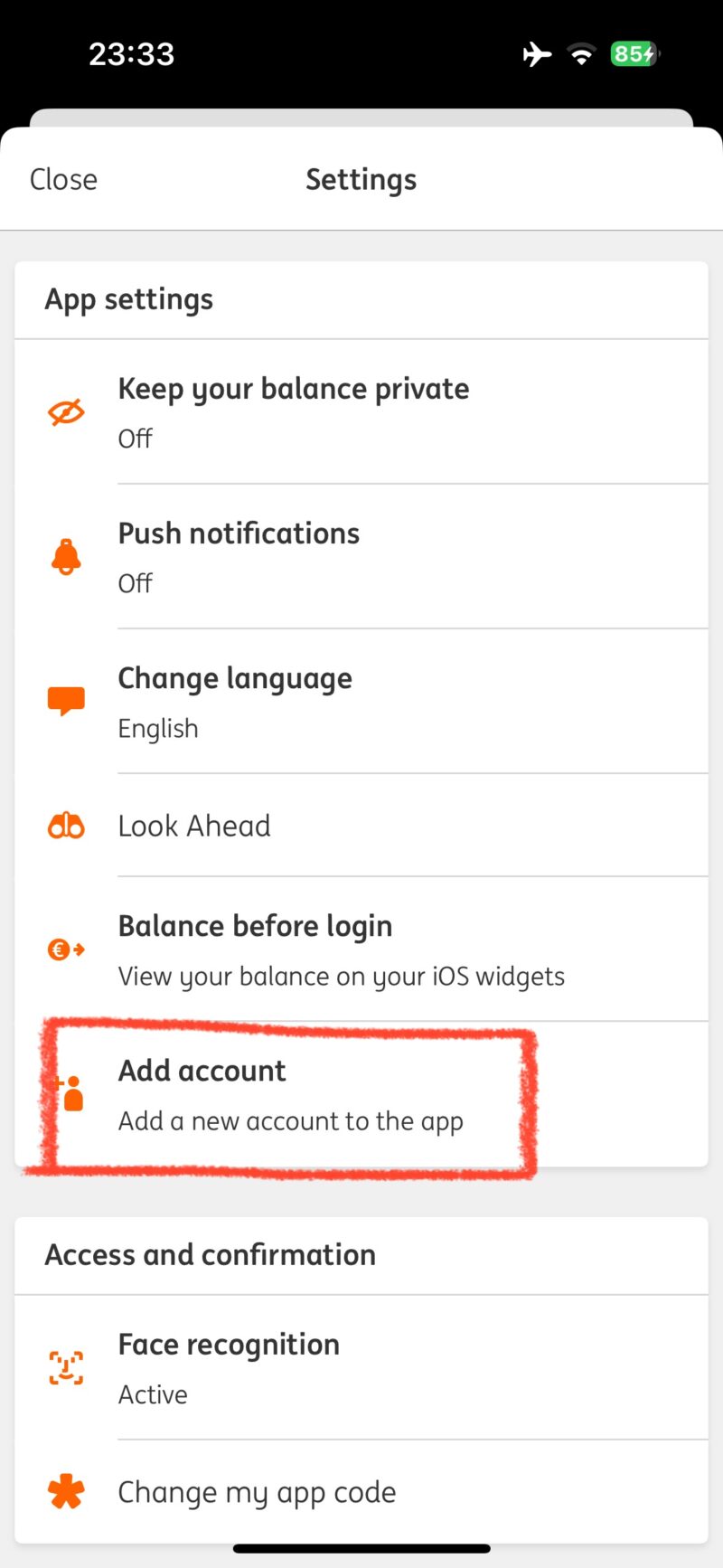
Task: Select Change my app code
Action: 361,1492
